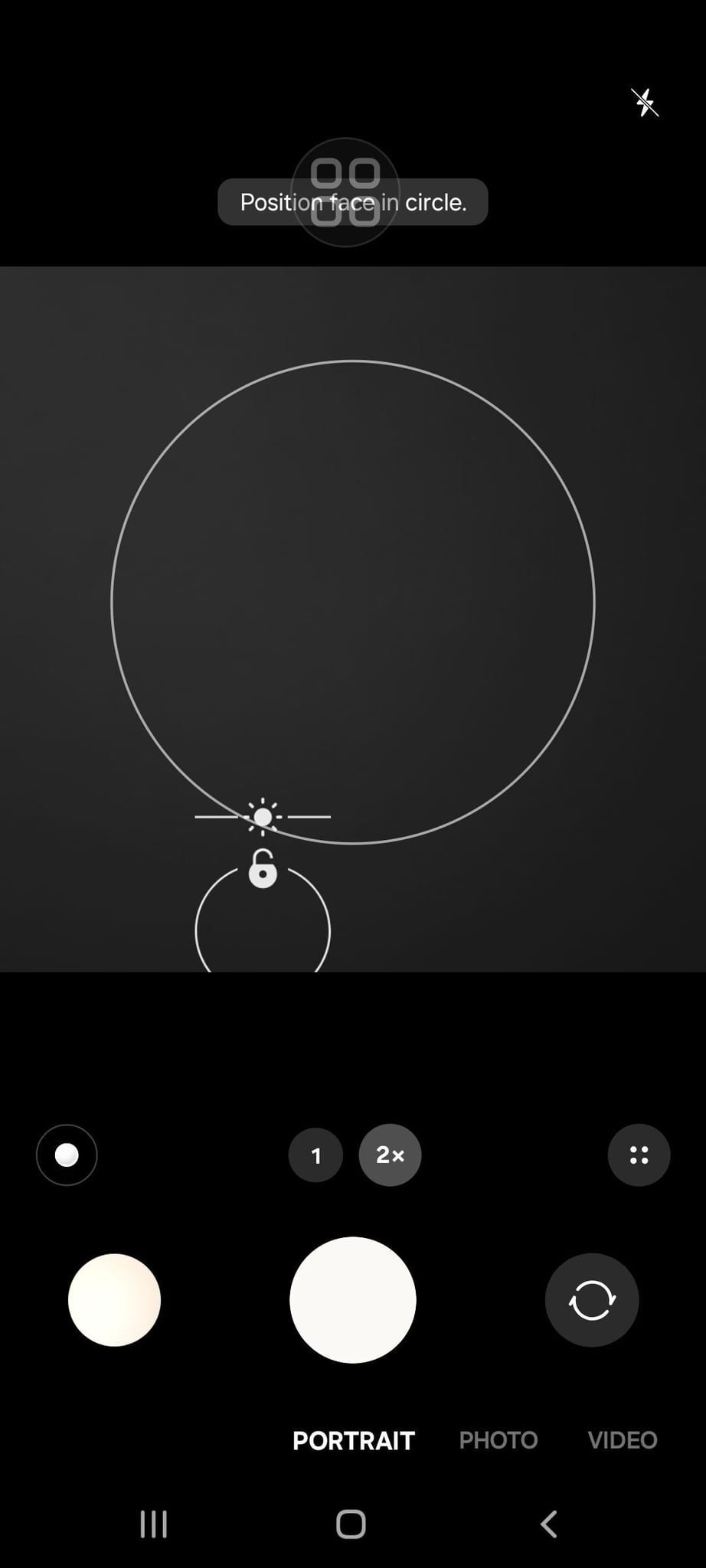Open the recent apps view
This screenshot has height=1568, width=706.
tap(154, 1524)
